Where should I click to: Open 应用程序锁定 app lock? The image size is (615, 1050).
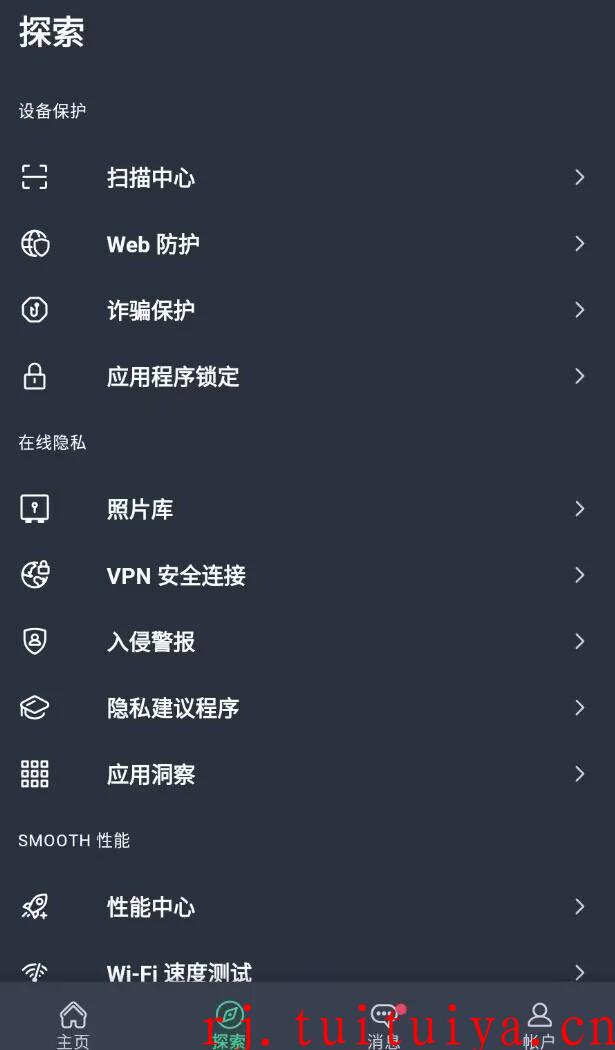click(308, 376)
